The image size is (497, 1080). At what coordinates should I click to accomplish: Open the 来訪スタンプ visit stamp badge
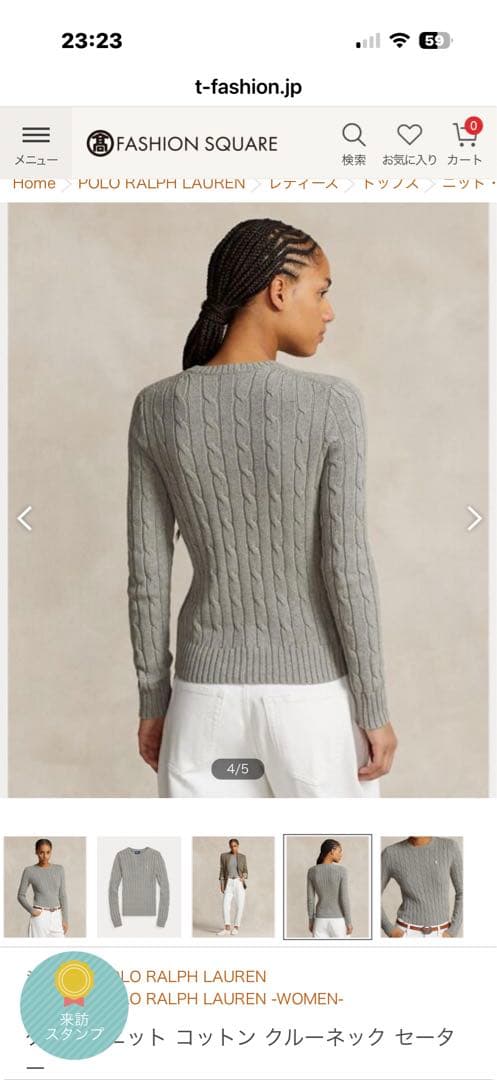74,1006
